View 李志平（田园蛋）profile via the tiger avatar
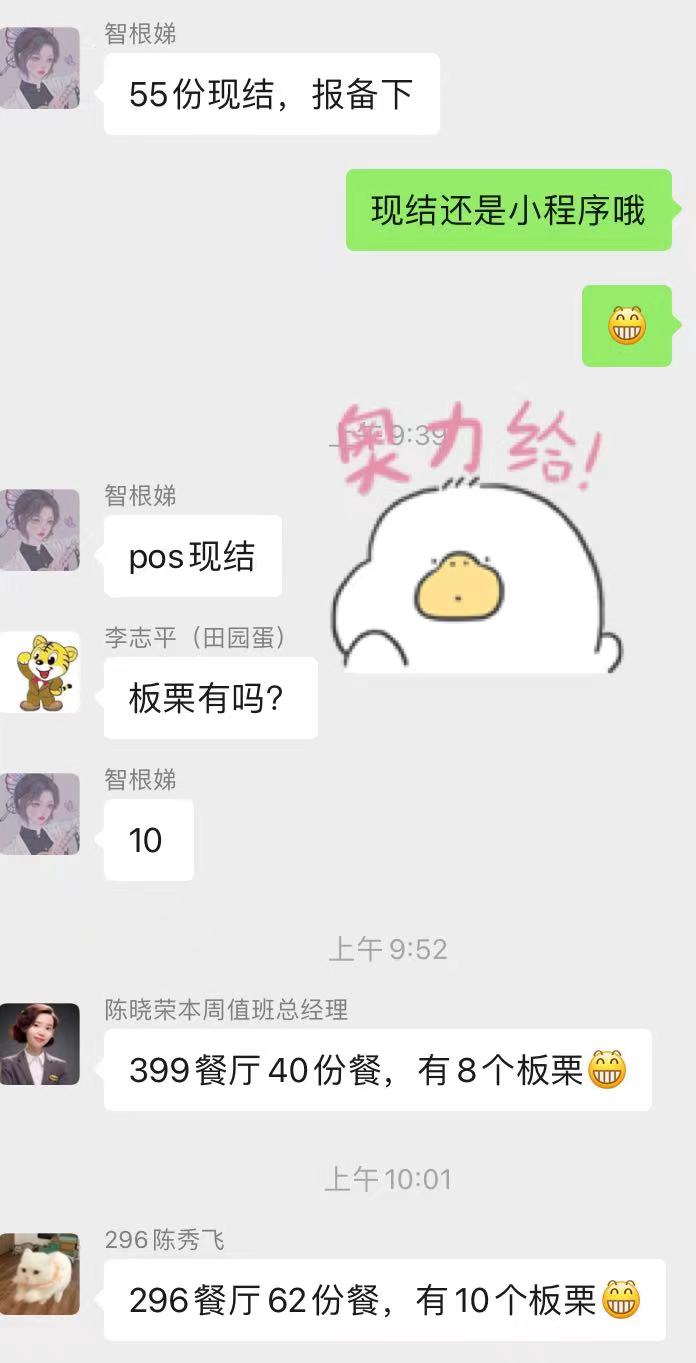Screen dimensions: 696x1363 tap(40, 672)
